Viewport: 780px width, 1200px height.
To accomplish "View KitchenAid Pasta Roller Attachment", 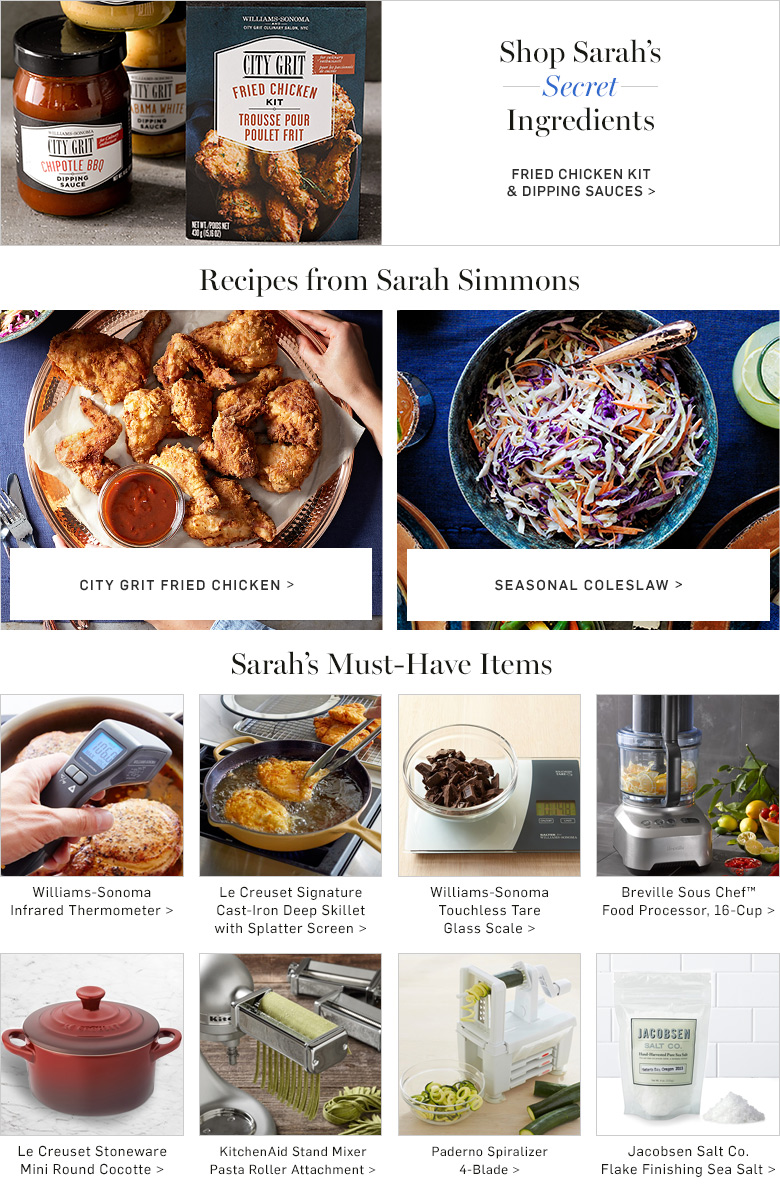I will [292, 1160].
